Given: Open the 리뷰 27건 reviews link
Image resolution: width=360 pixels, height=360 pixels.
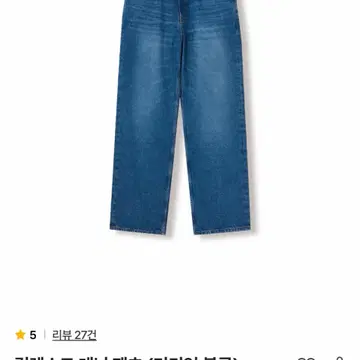Looking at the screenshot, I should (x=74, y=335).
